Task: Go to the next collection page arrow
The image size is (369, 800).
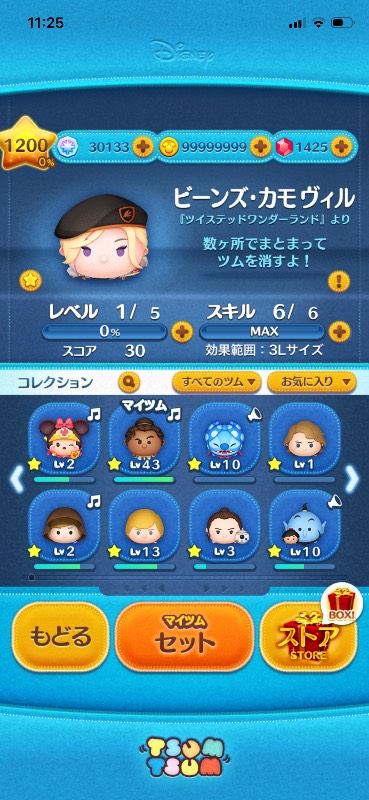Action: [x=352, y=480]
